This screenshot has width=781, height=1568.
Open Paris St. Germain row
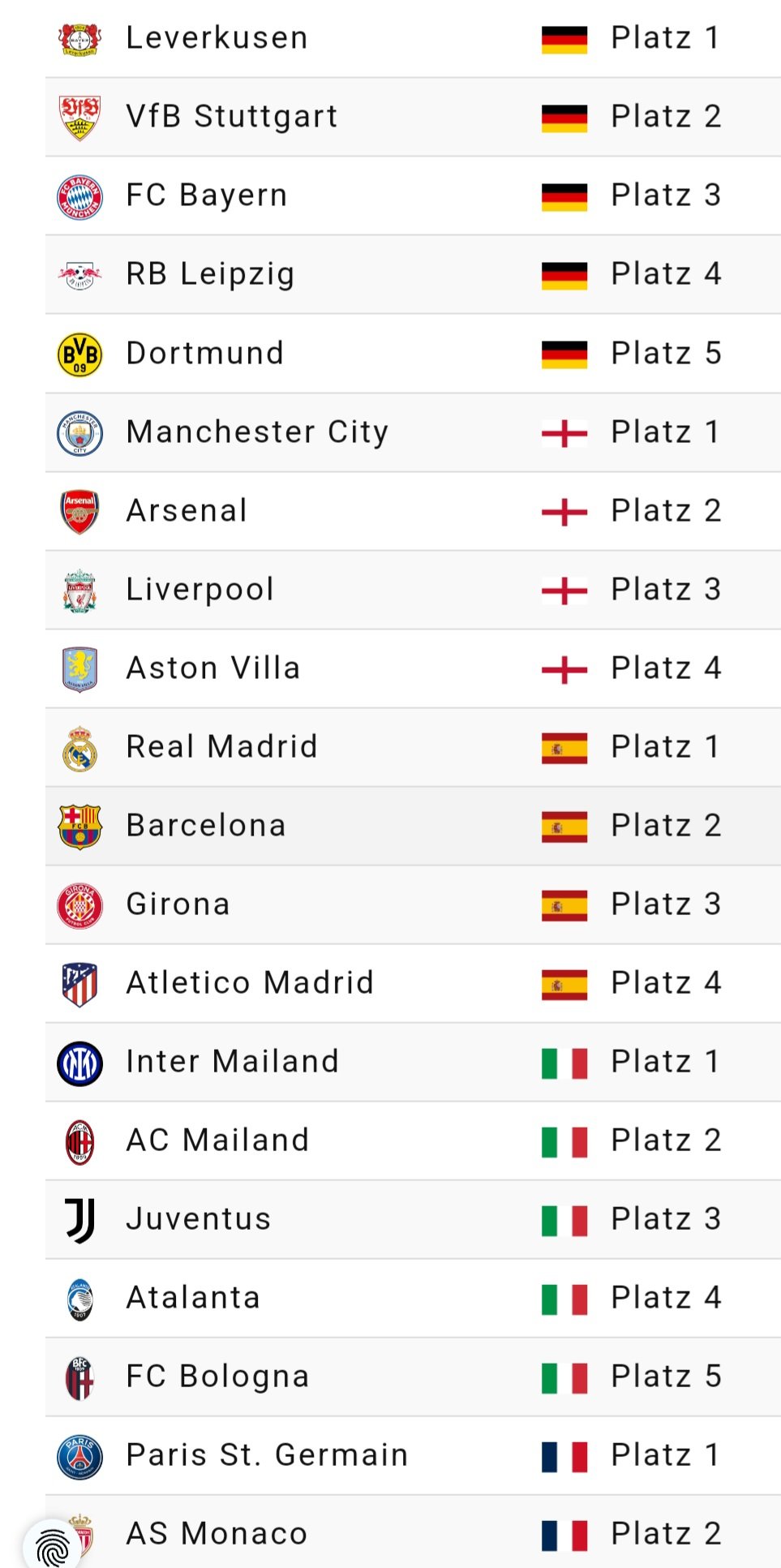(413, 1455)
